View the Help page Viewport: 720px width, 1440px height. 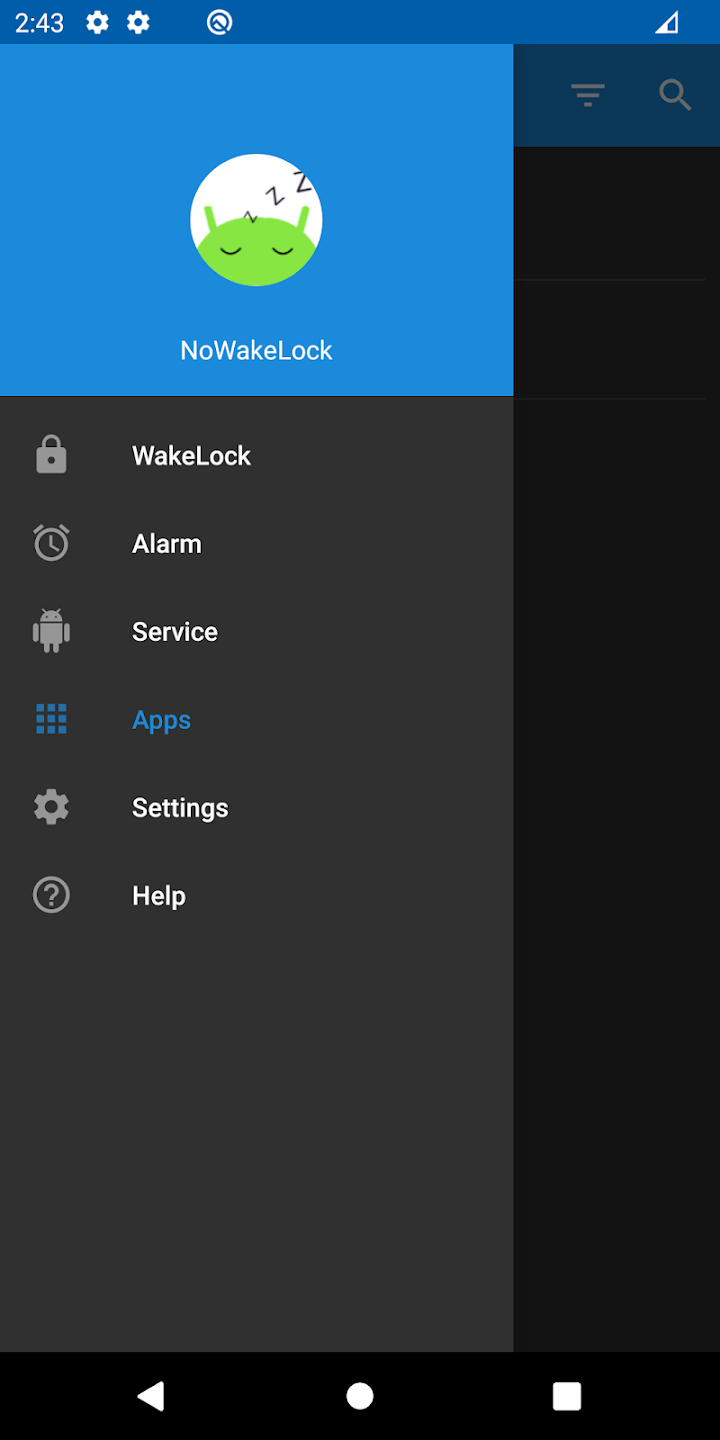point(159,896)
